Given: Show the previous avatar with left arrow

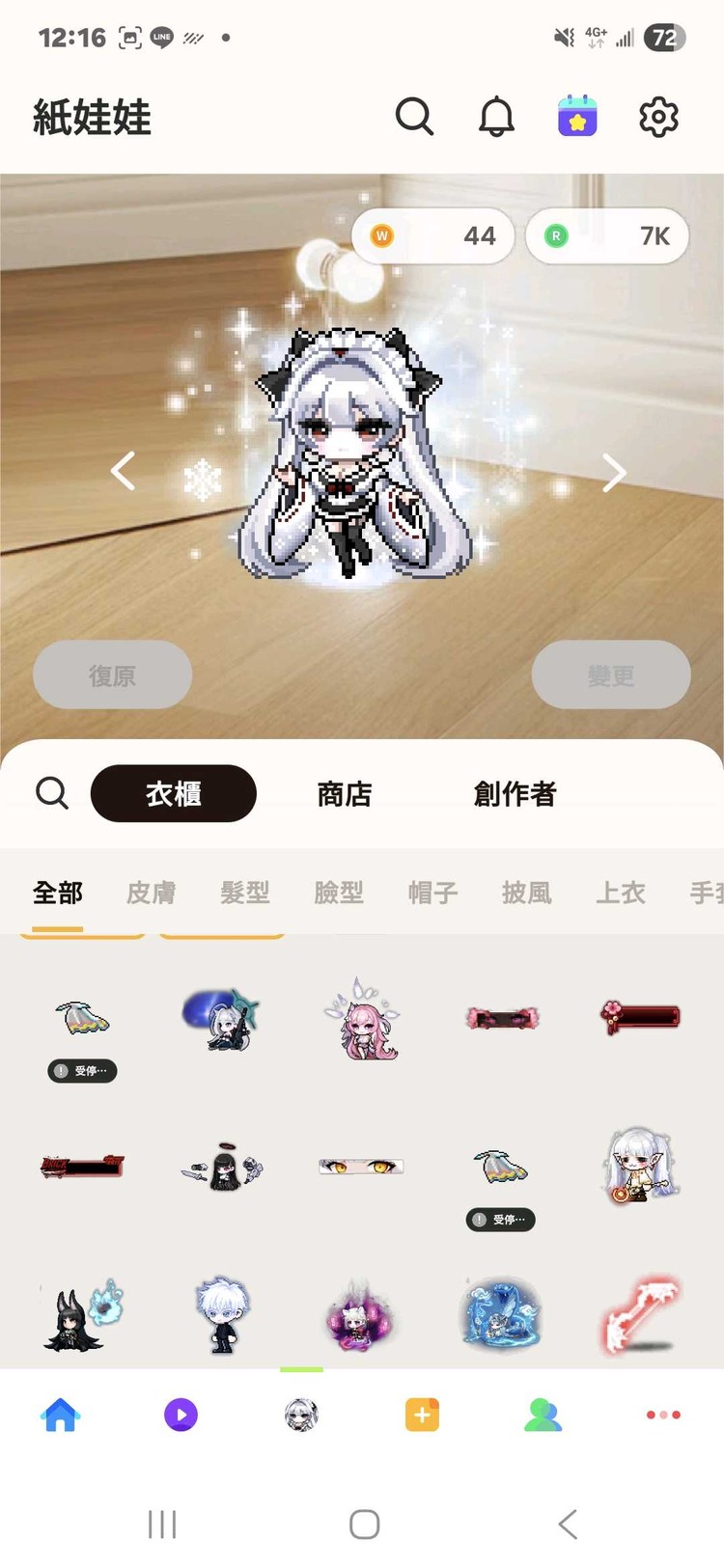Looking at the screenshot, I should point(123,472).
